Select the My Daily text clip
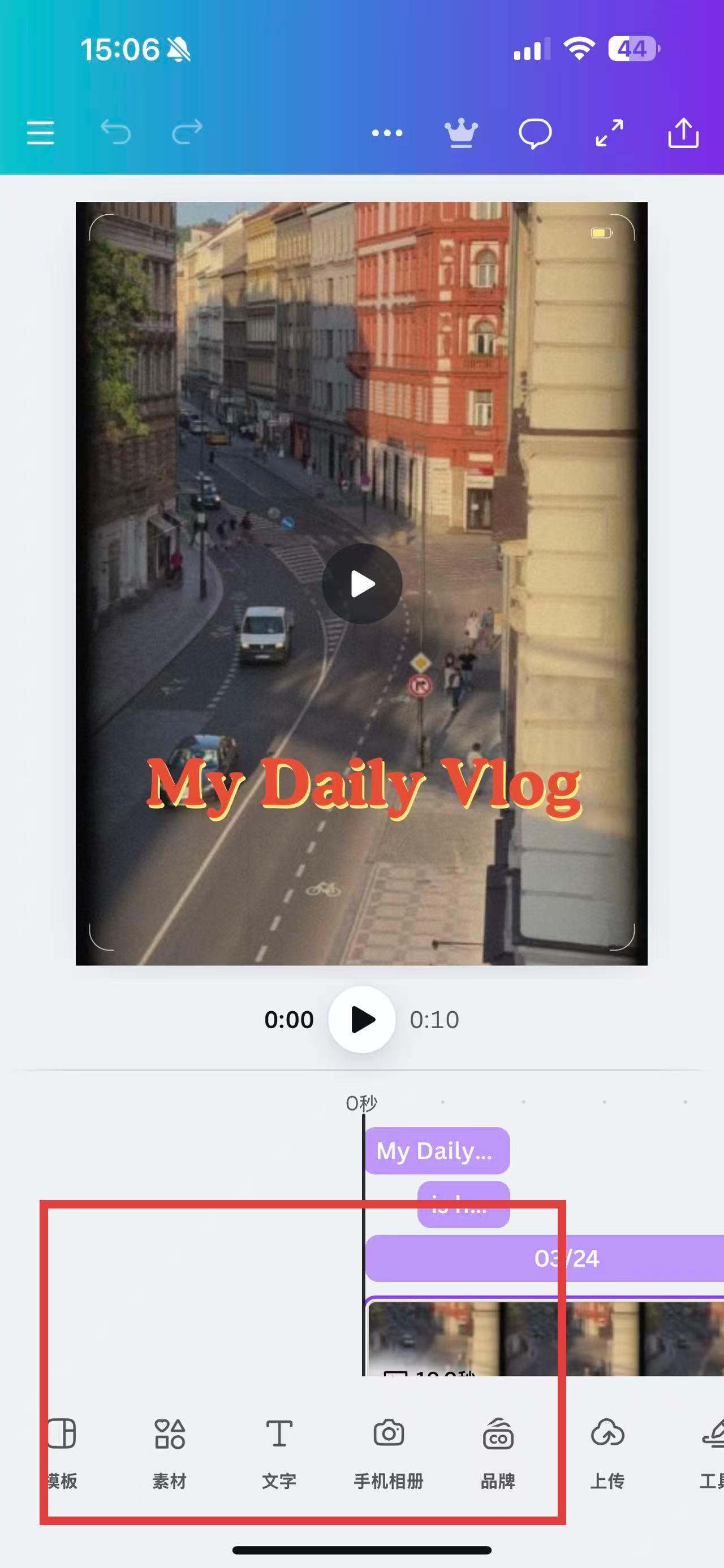The height and width of the screenshot is (1568, 724). click(437, 1150)
